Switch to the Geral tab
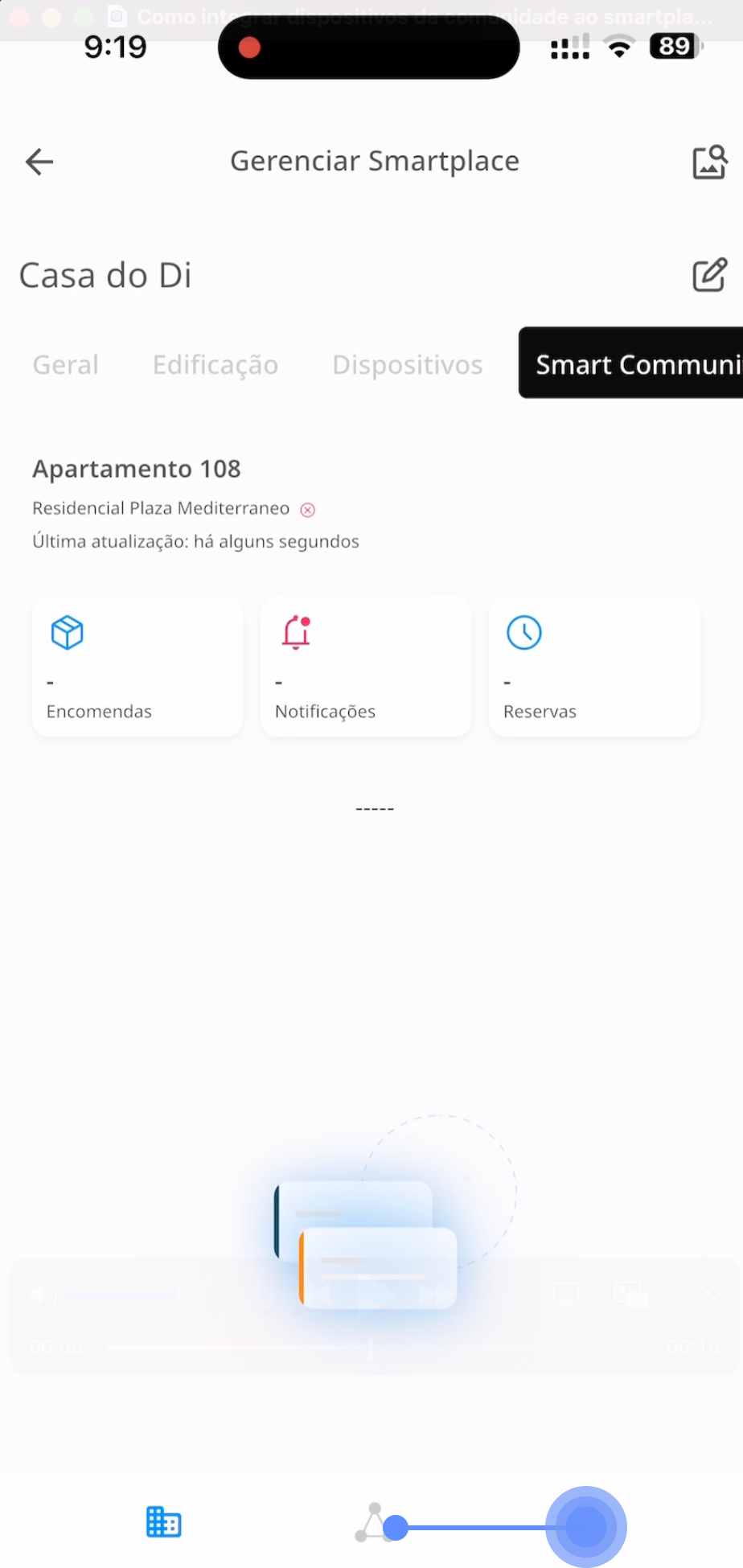The width and height of the screenshot is (743, 1568). (65, 365)
